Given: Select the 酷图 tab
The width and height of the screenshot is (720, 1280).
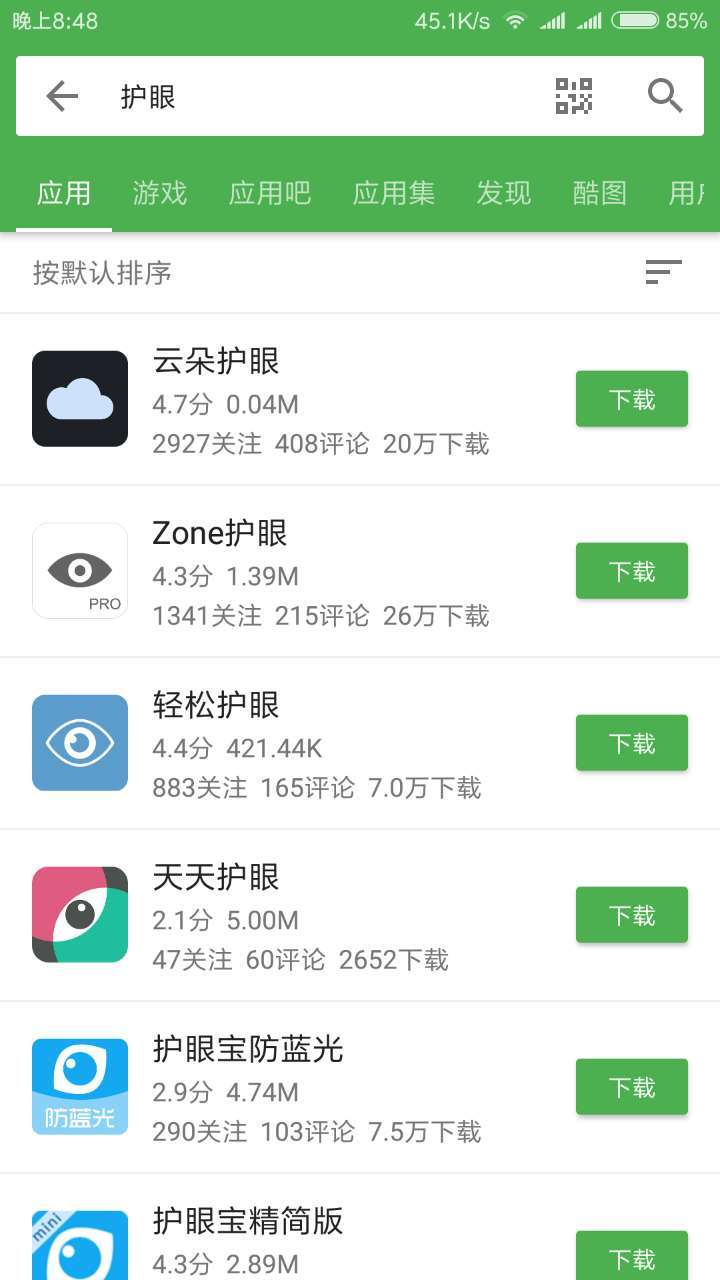Looking at the screenshot, I should coord(599,193).
